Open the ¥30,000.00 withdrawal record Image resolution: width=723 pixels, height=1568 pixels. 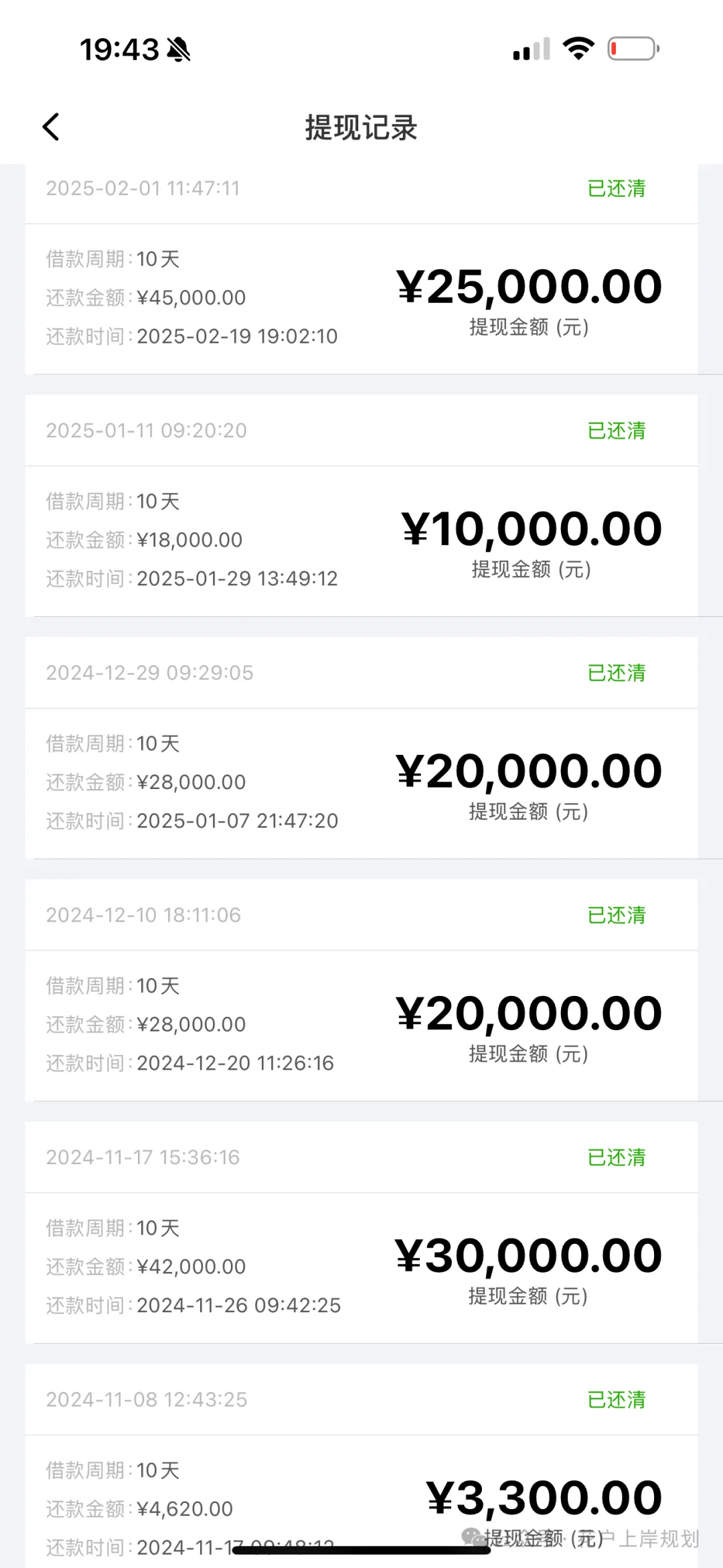point(361,1233)
